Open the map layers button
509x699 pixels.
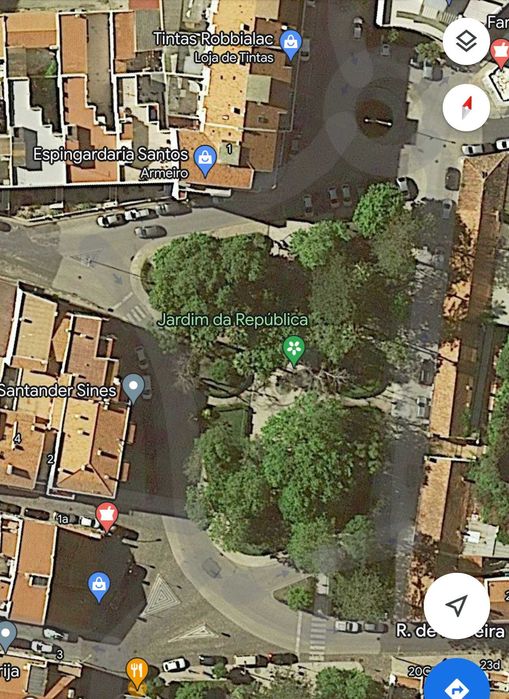[x=466, y=42]
